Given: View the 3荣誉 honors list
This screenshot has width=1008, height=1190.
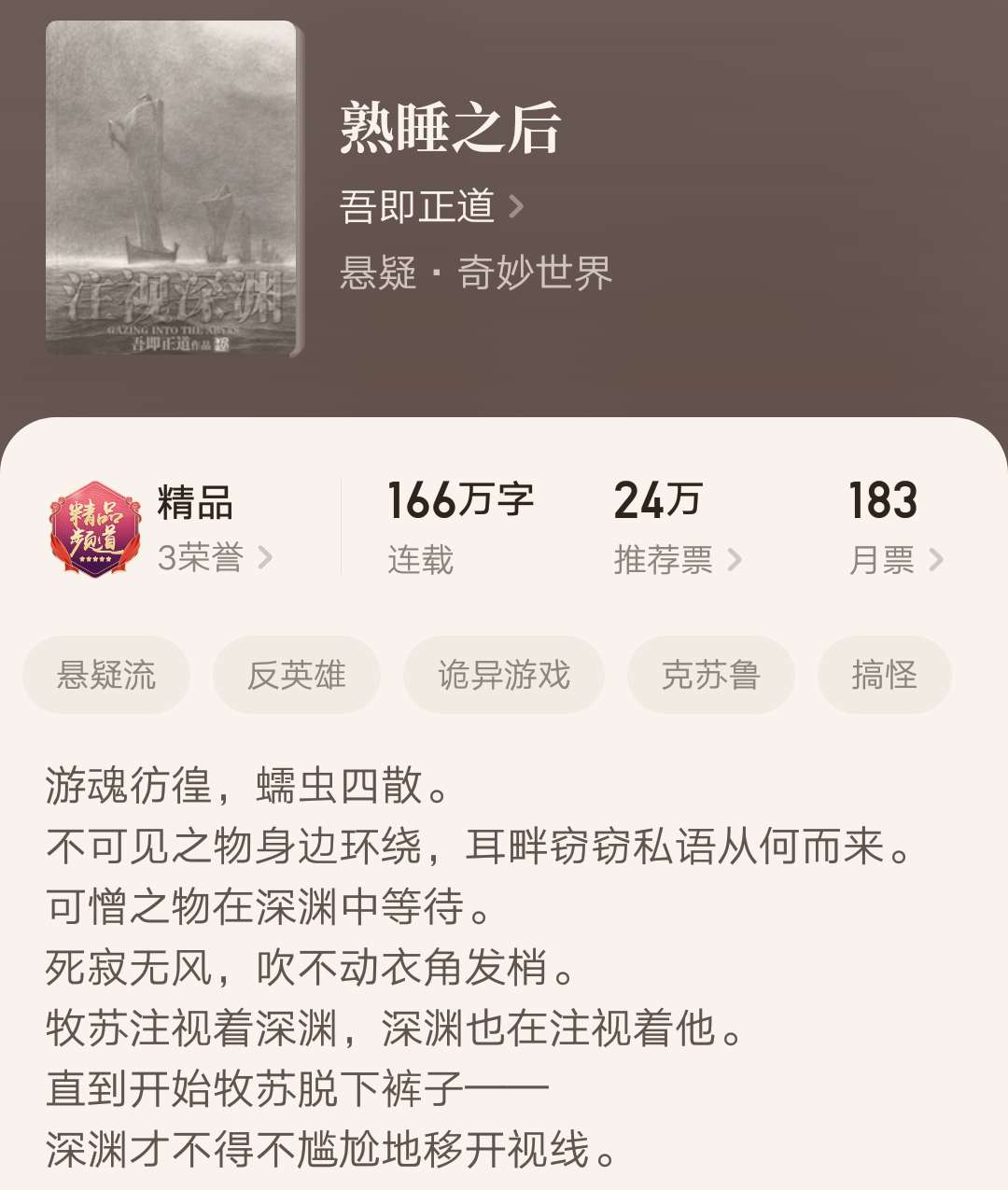Looking at the screenshot, I should click(214, 558).
